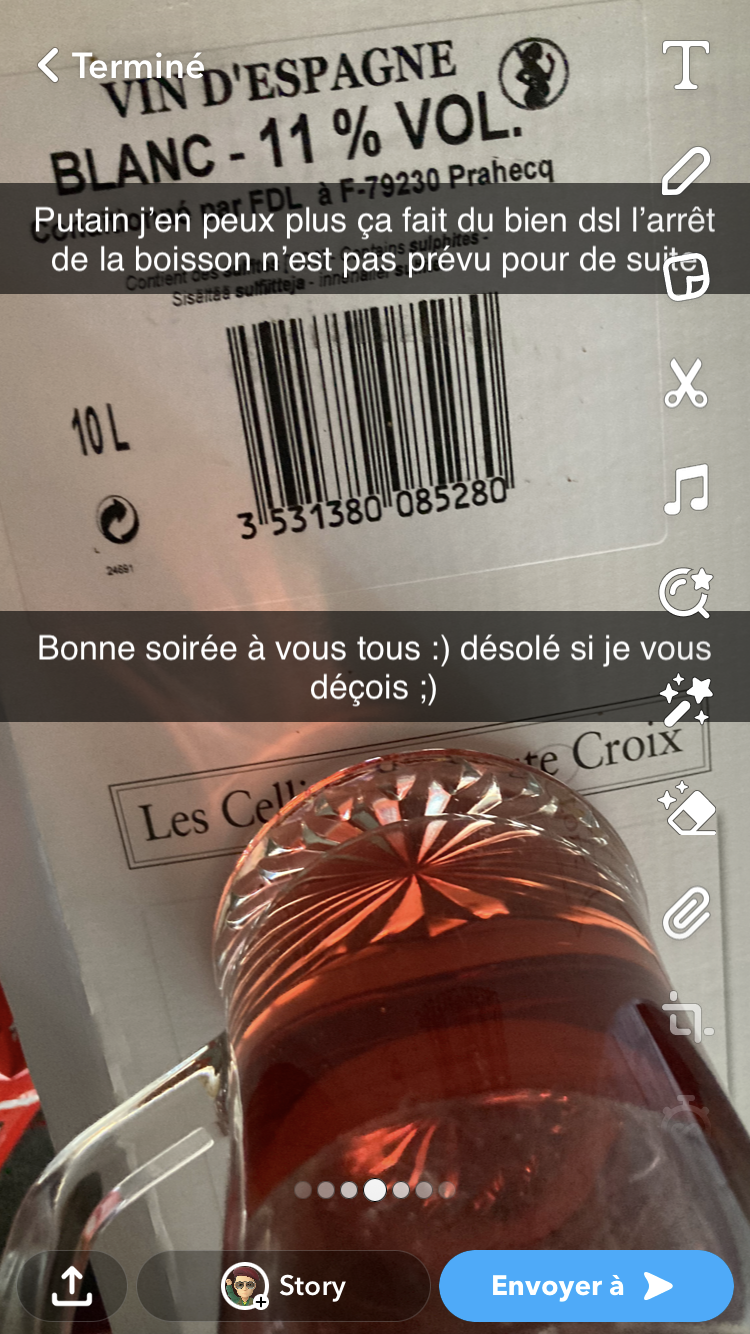
Task: Select the scissors cutout tool
Action: (x=686, y=383)
